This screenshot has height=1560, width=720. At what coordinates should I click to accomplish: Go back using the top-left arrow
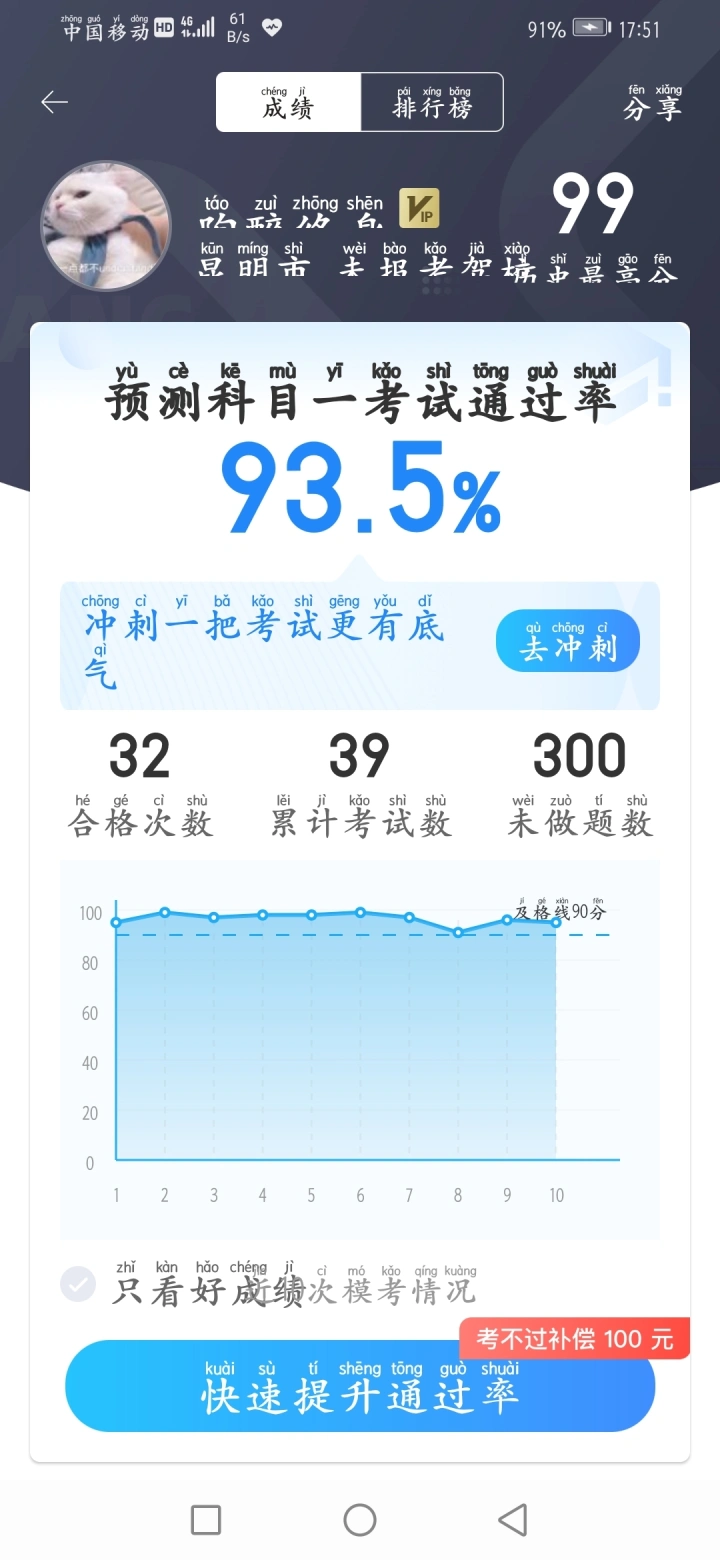tap(54, 102)
